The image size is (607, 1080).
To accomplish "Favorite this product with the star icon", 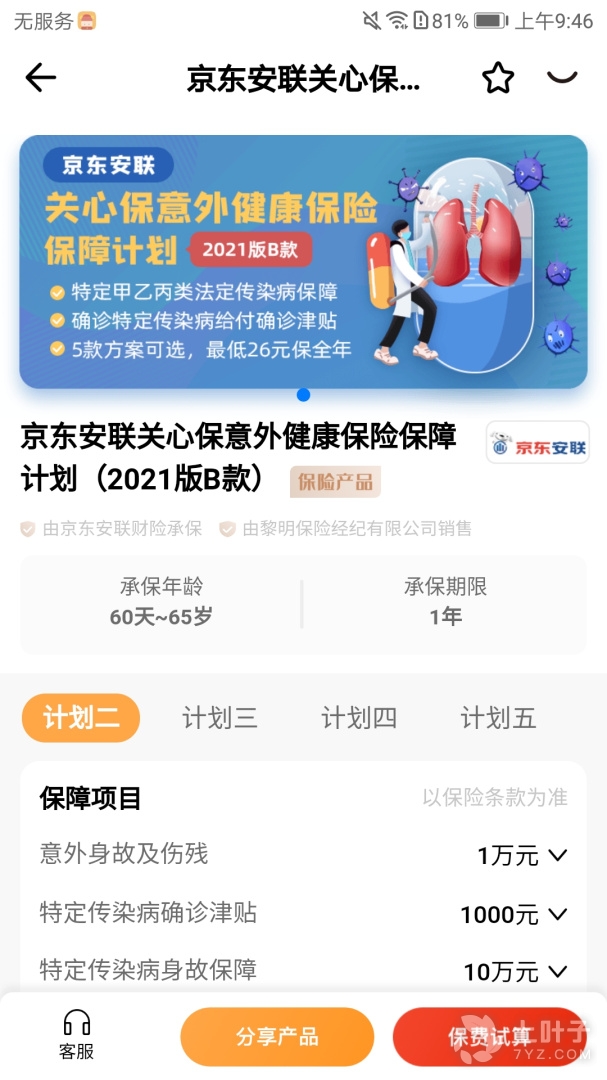I will [x=498, y=78].
